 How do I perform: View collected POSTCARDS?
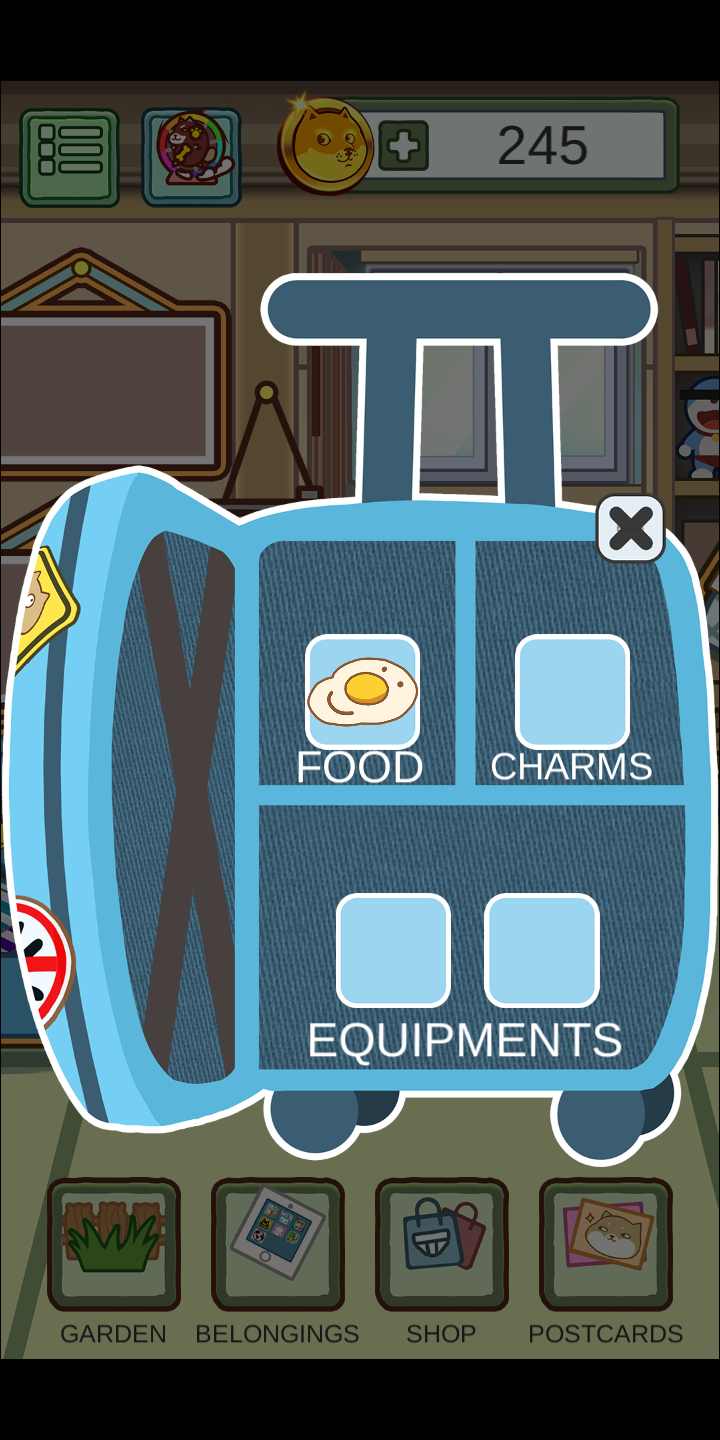tap(605, 1245)
